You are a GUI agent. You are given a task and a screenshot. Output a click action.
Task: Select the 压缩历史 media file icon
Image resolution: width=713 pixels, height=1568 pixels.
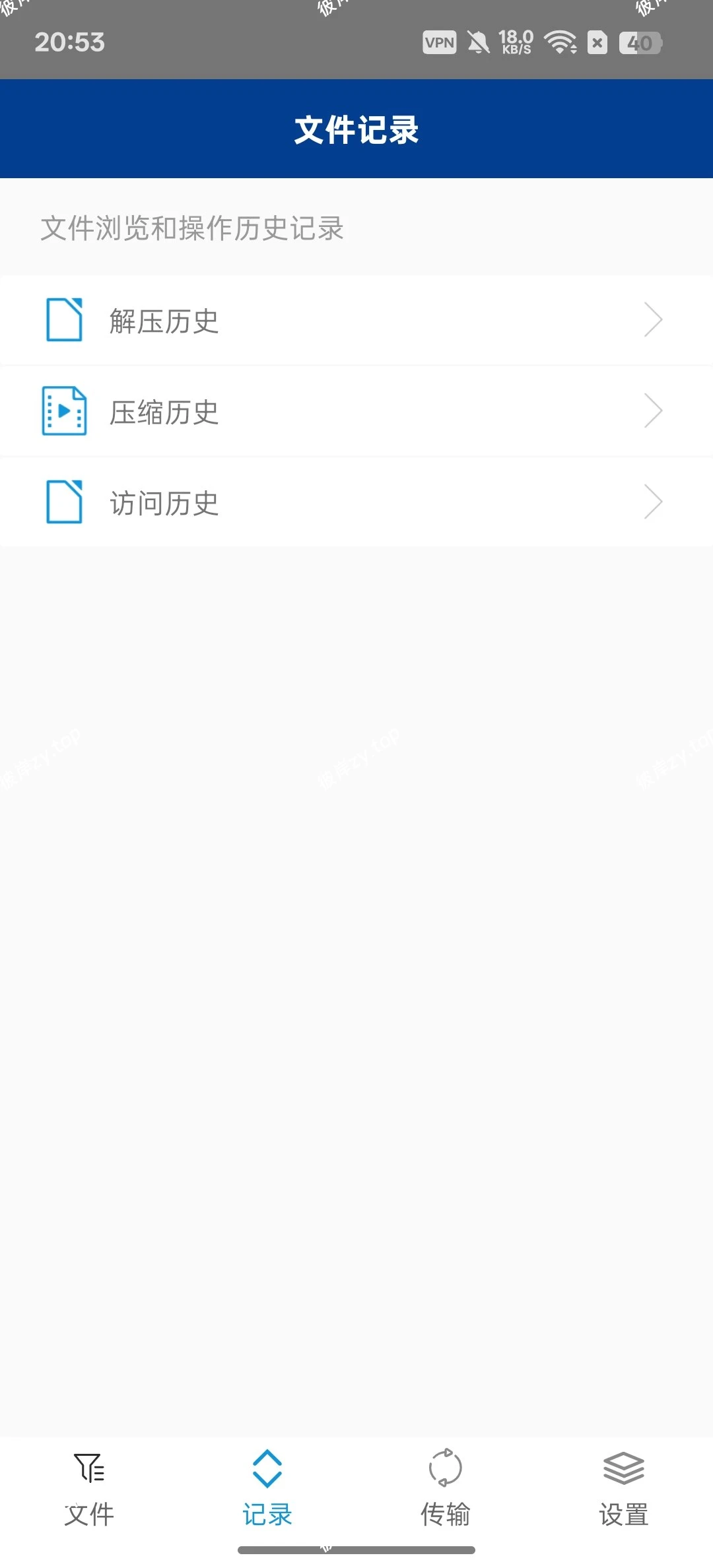coord(63,410)
